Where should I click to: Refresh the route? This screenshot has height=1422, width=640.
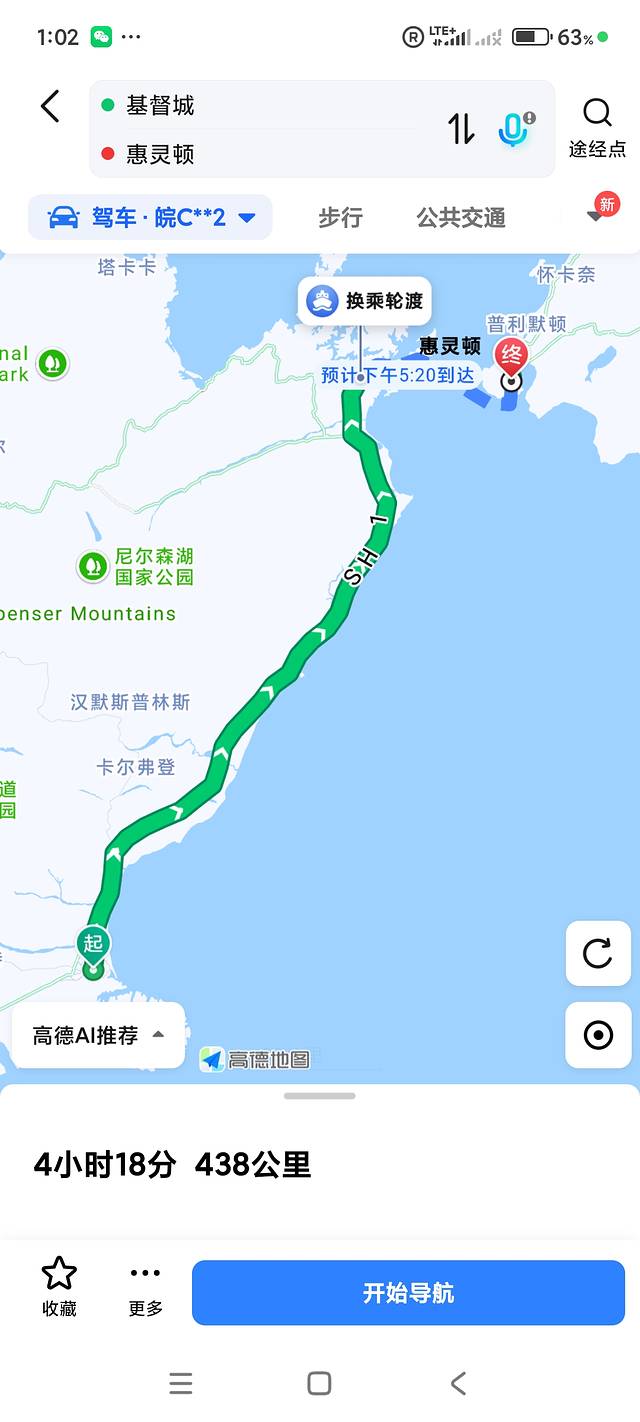(598, 953)
